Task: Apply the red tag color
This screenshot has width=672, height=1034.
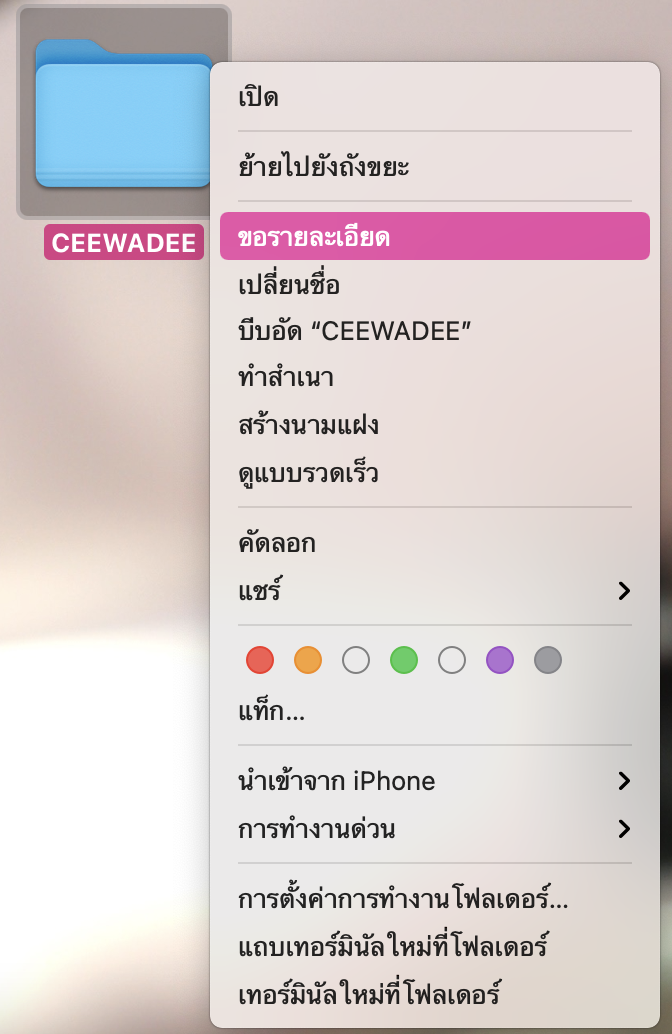Action: pos(260,660)
